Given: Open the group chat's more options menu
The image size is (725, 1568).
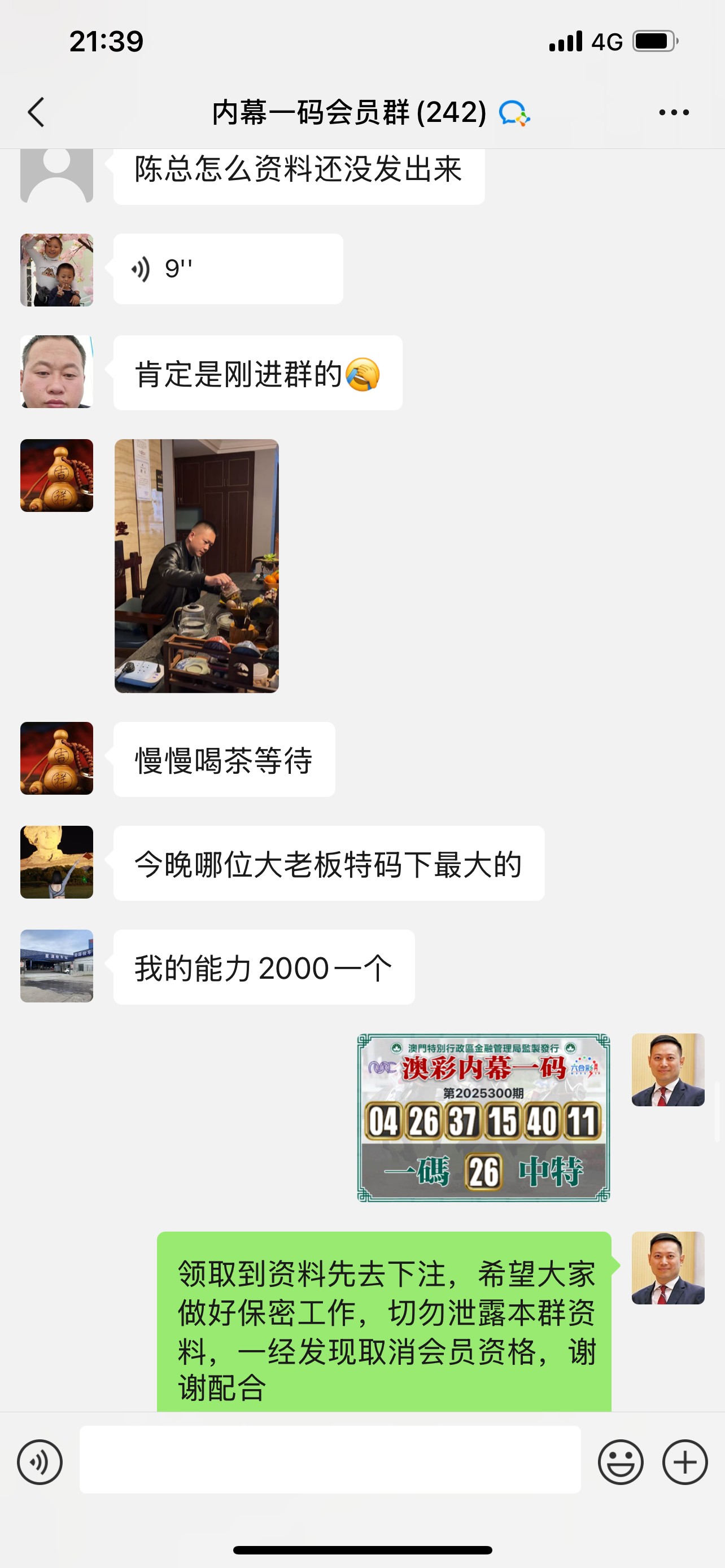Looking at the screenshot, I should [x=674, y=113].
